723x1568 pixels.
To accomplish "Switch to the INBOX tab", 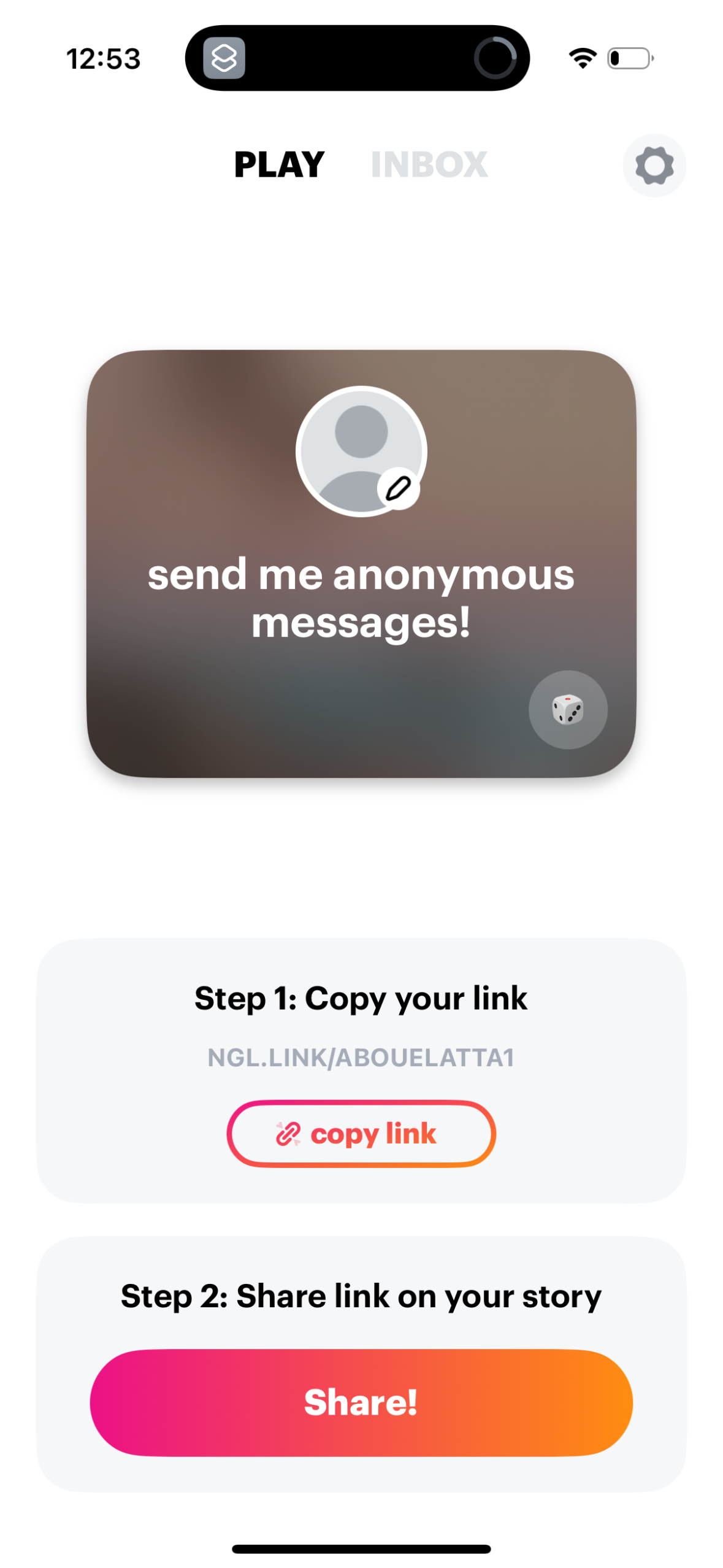I will tap(428, 164).
